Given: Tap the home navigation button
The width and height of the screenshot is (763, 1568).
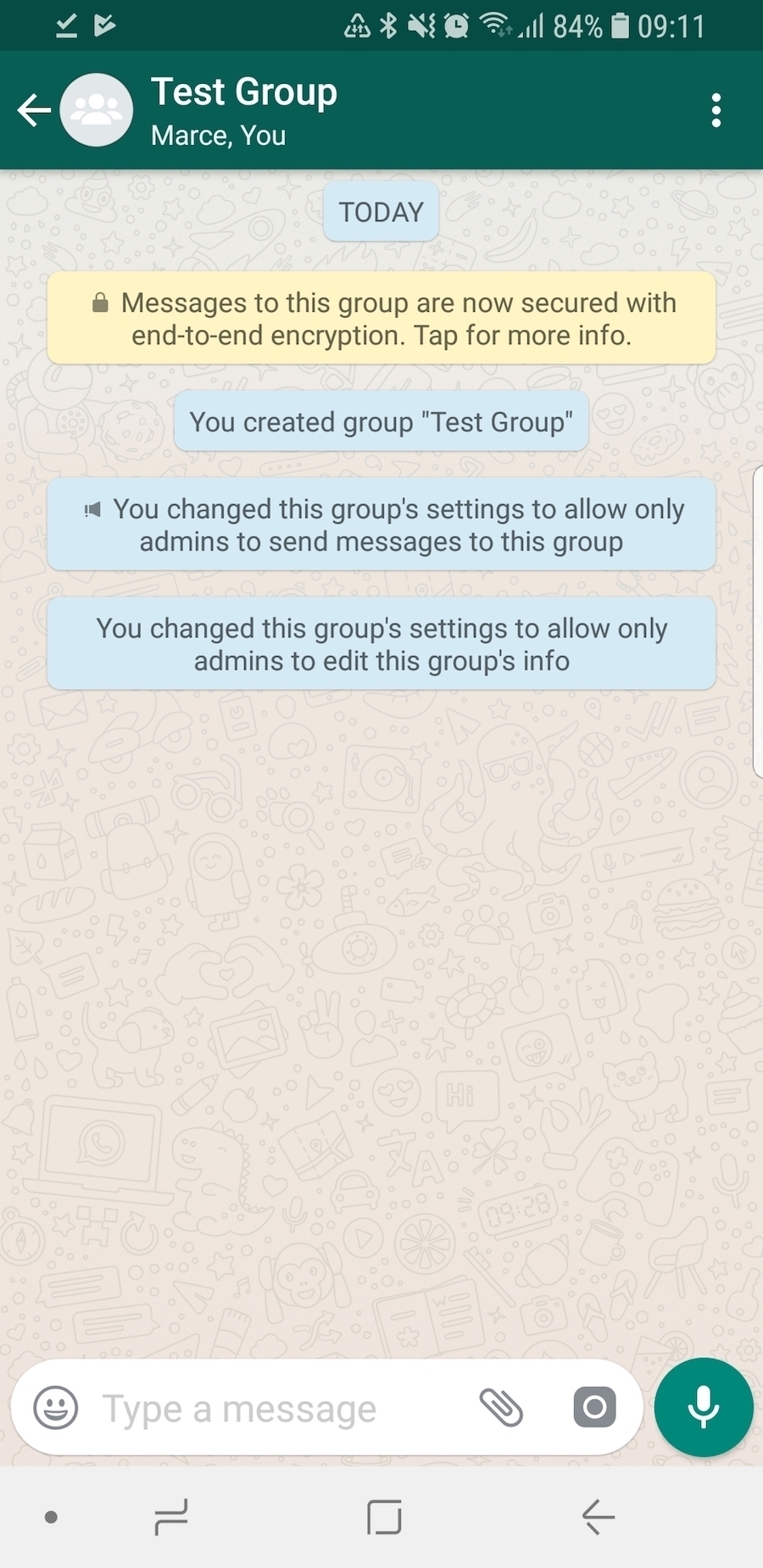Looking at the screenshot, I should pyautogui.click(x=384, y=1517).
